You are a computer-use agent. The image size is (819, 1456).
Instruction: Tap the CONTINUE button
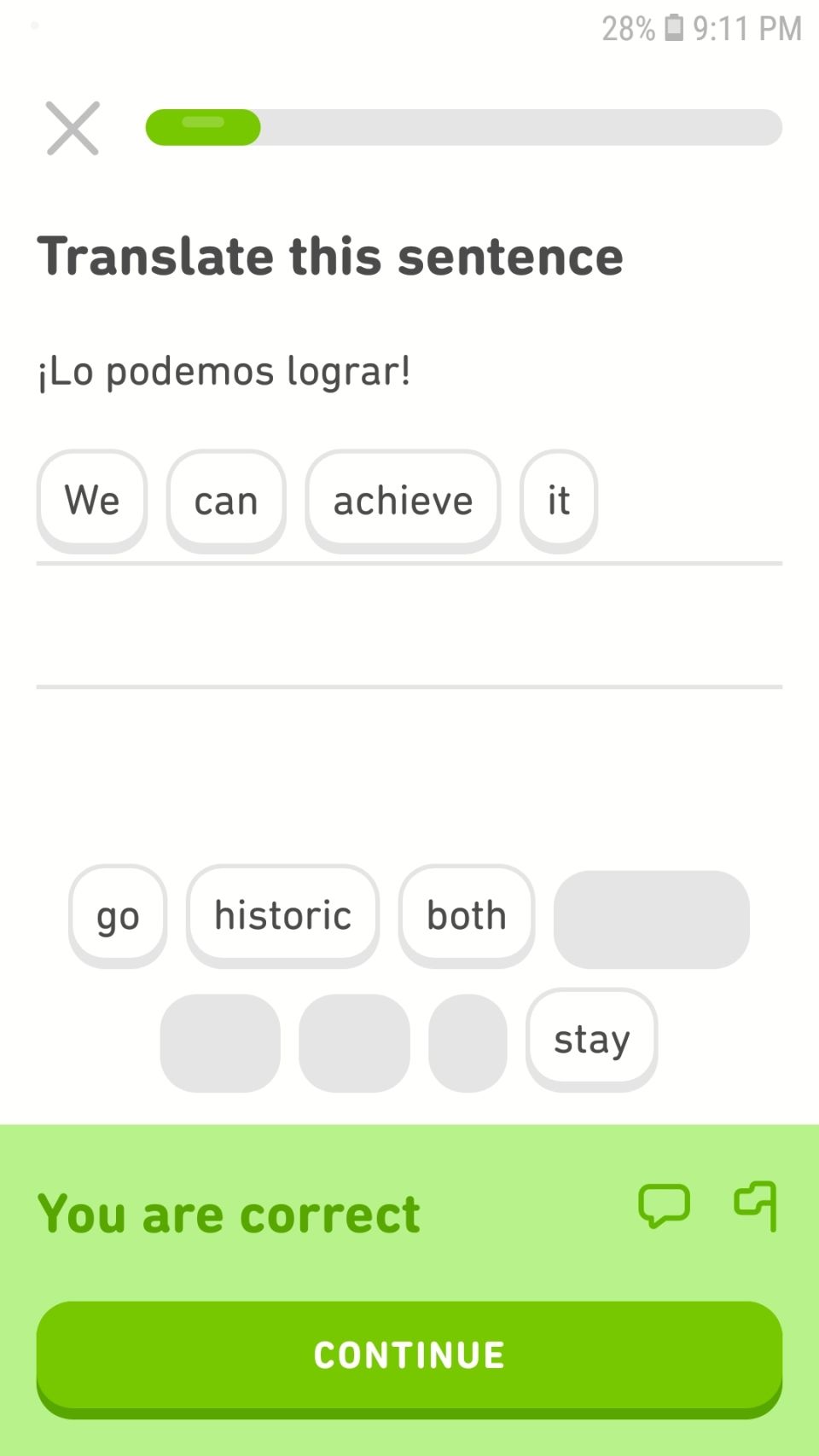click(409, 1356)
